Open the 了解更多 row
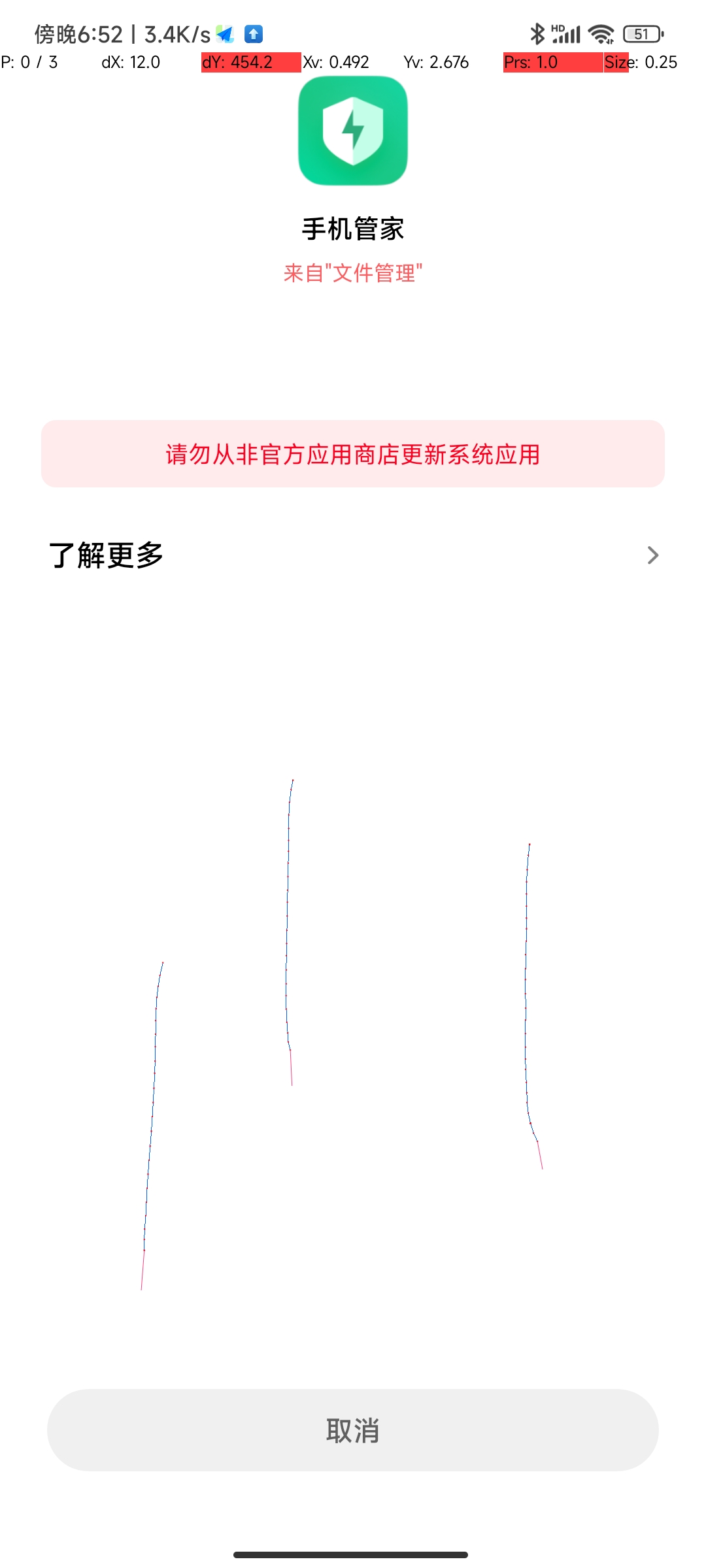 (353, 555)
